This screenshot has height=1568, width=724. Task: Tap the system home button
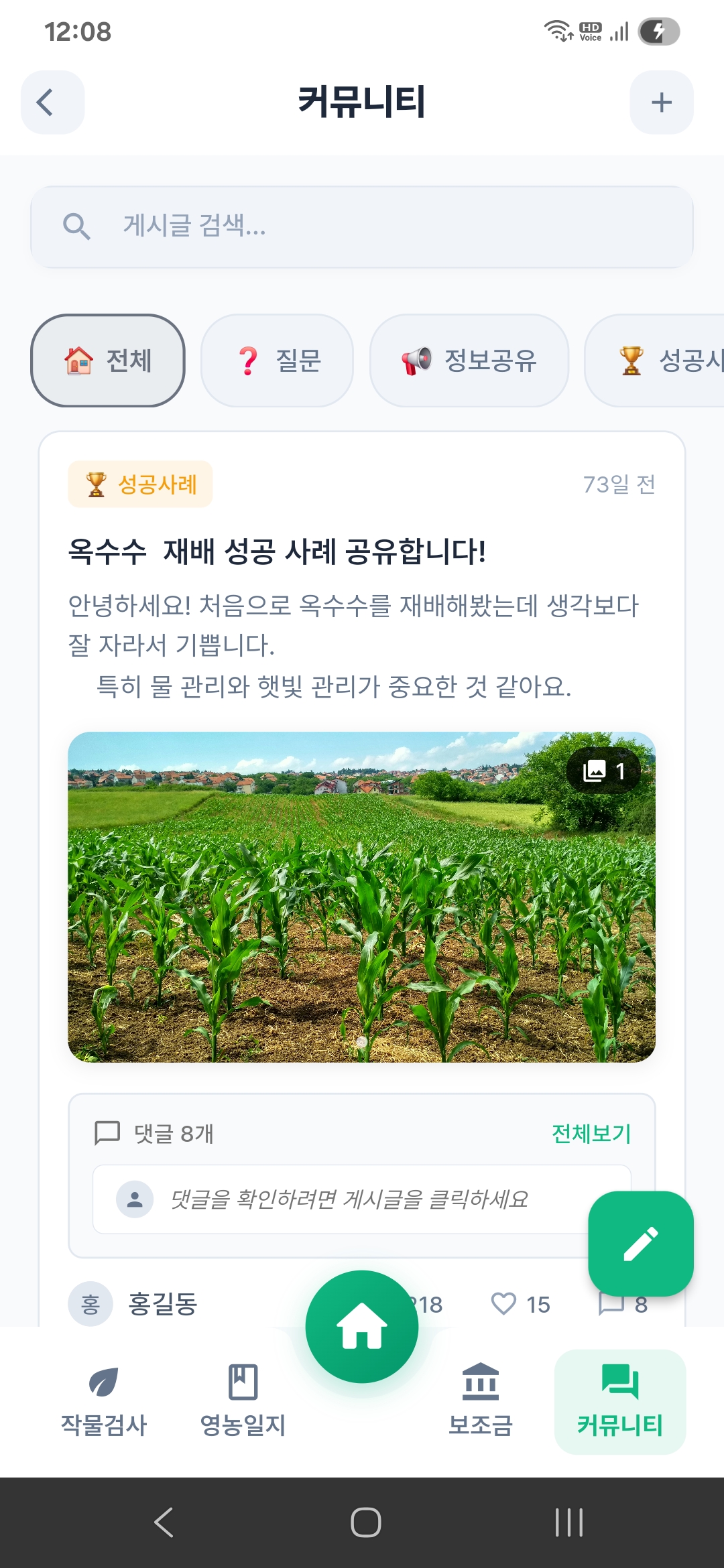[365, 1522]
